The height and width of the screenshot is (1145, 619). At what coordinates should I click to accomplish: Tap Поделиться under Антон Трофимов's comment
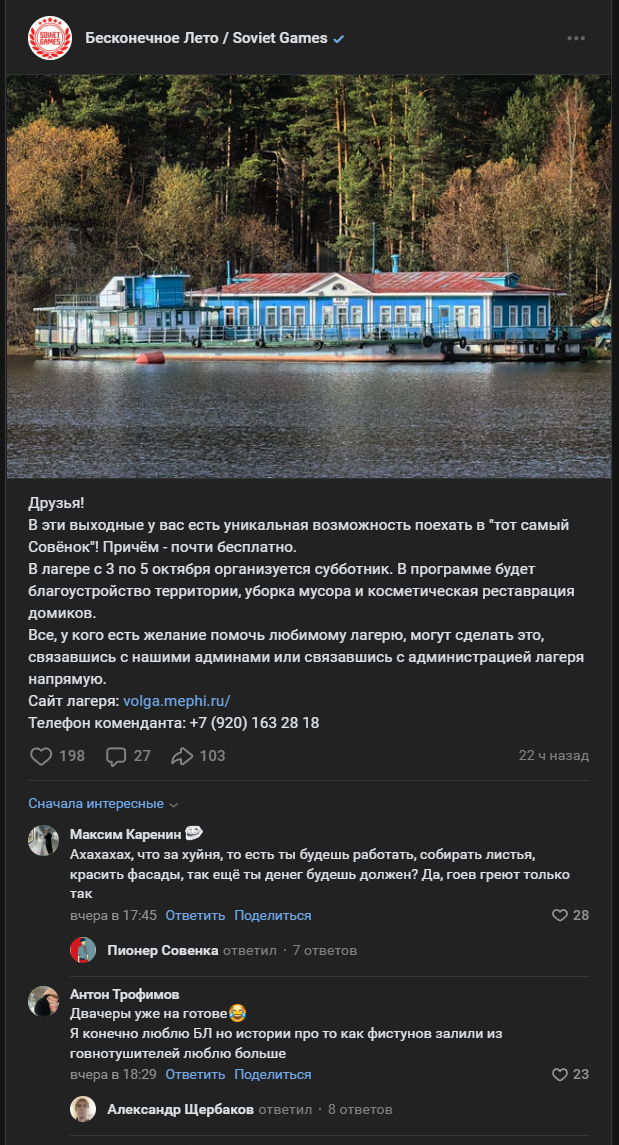[x=272, y=1074]
